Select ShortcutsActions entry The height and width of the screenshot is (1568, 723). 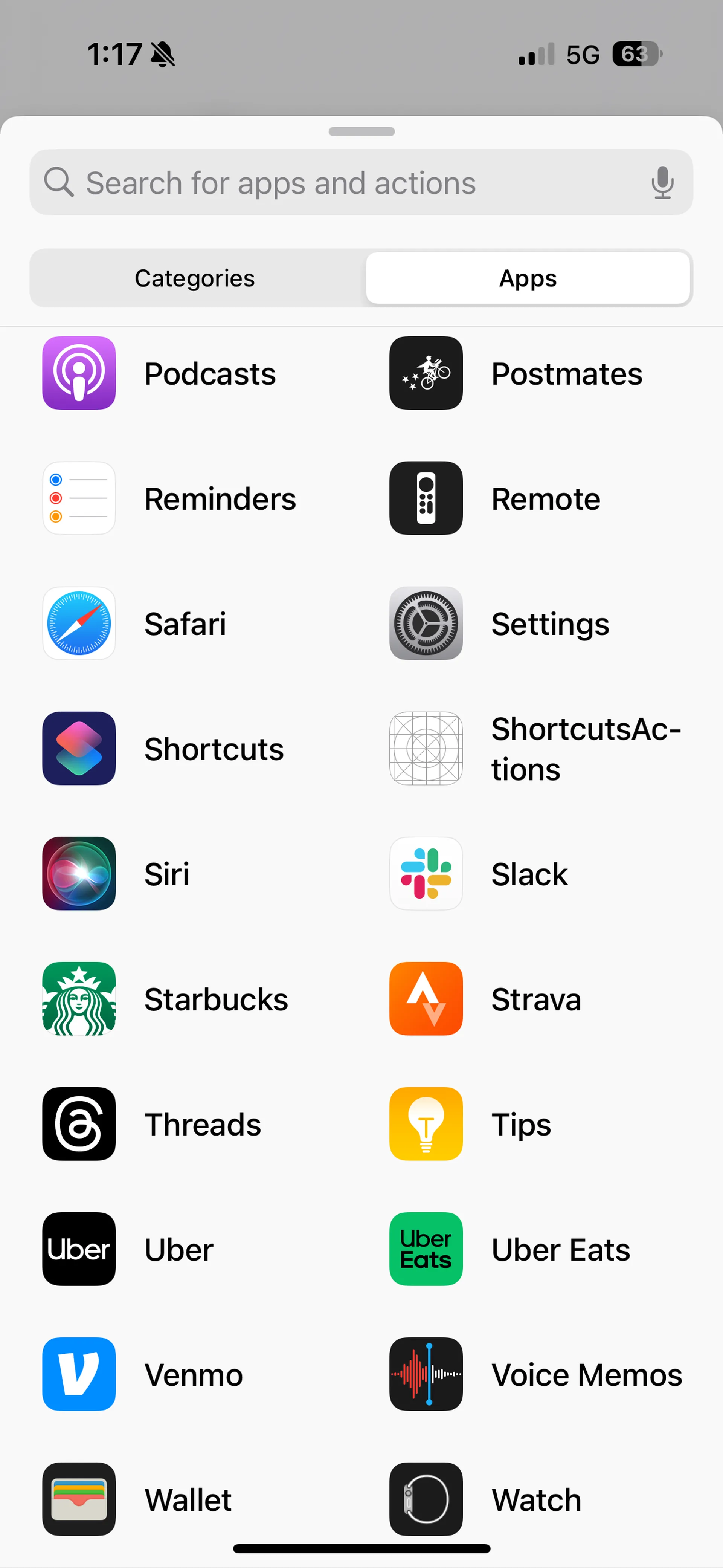click(535, 749)
